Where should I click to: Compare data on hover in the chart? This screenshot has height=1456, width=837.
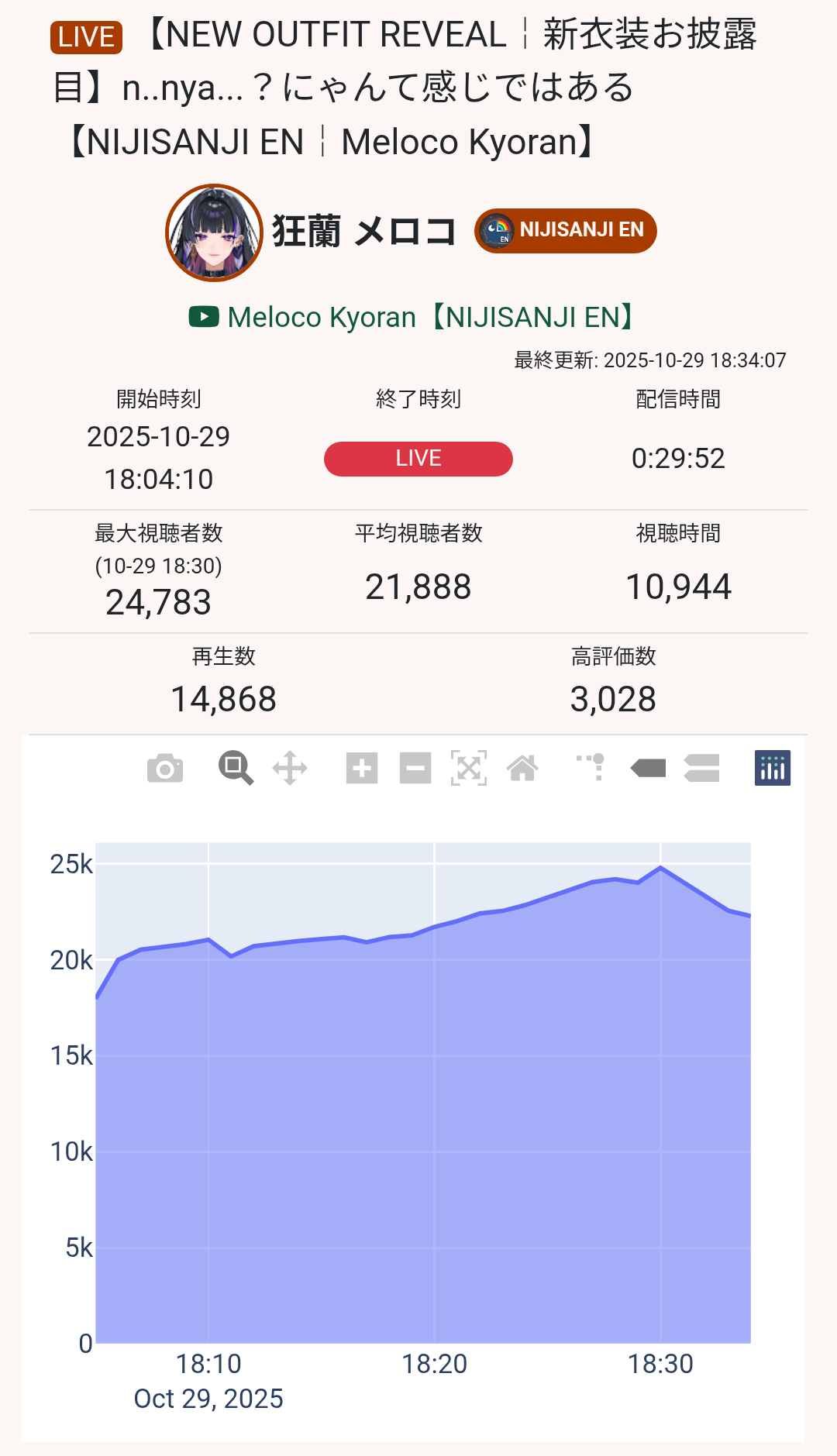702,769
